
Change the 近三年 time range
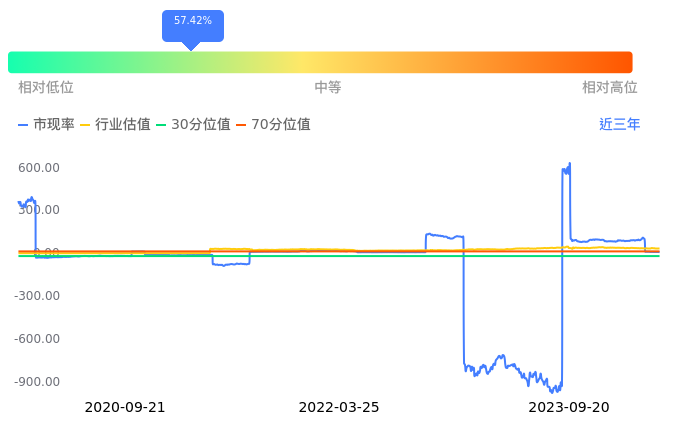coord(619,125)
